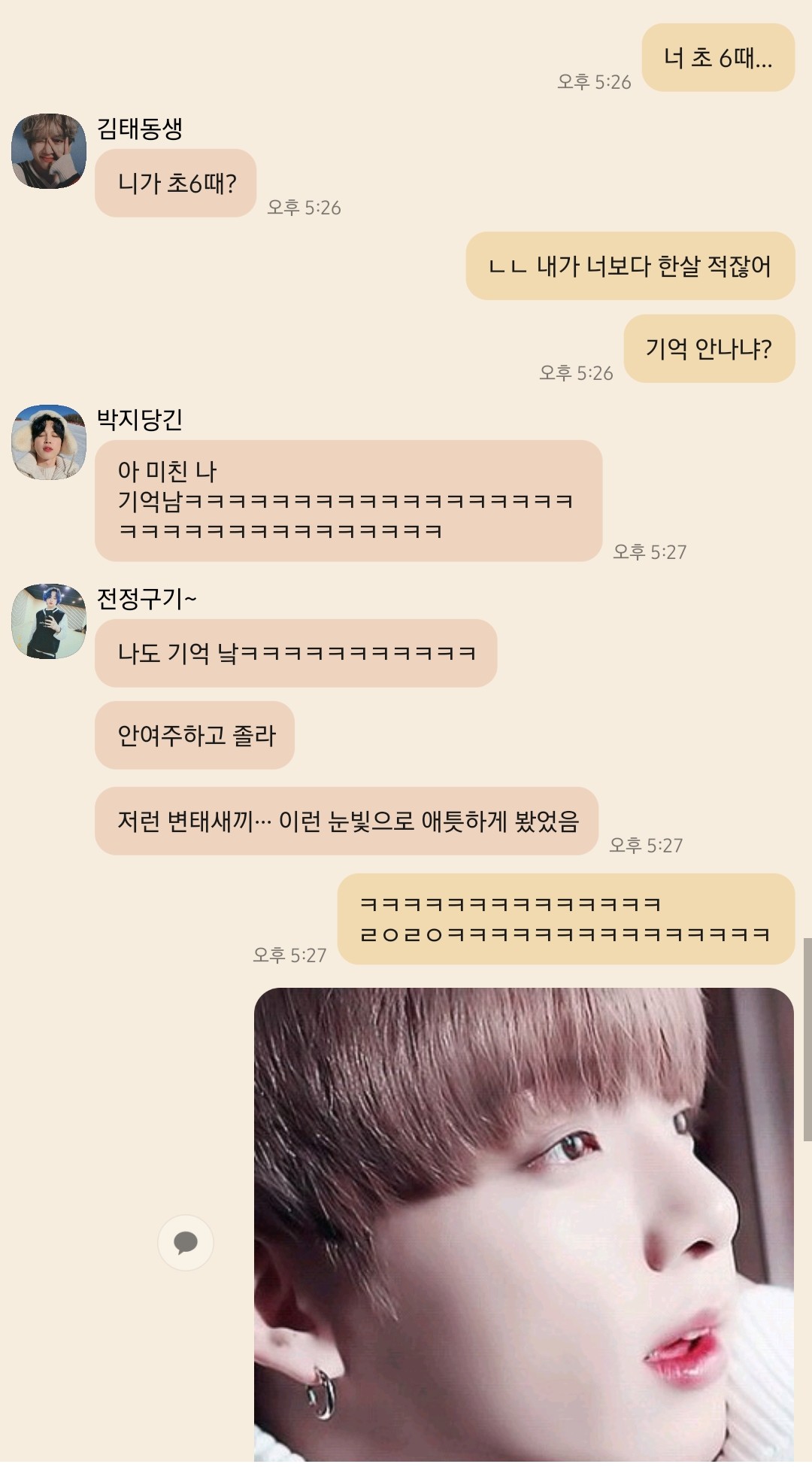Open the sent photo message
Viewport: 812px width, 1467px height.
pyautogui.click(x=524, y=1225)
